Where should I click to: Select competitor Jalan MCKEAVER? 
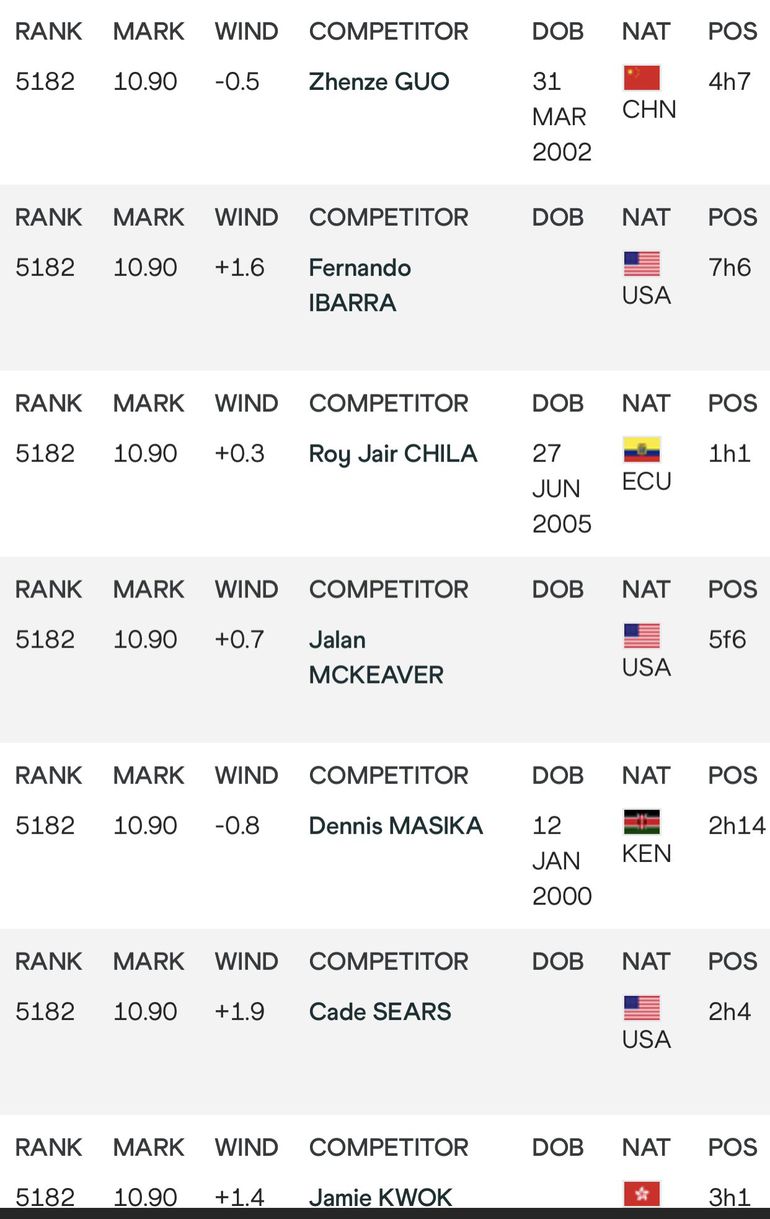[x=375, y=657]
